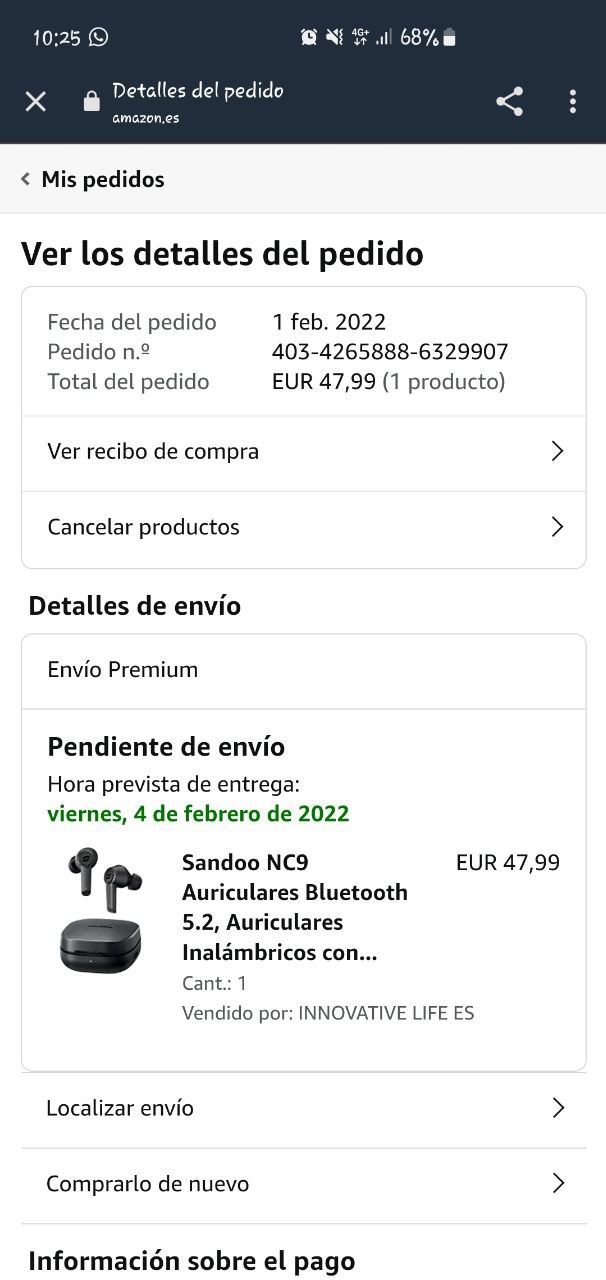Select Cancelar productos

[303, 528]
